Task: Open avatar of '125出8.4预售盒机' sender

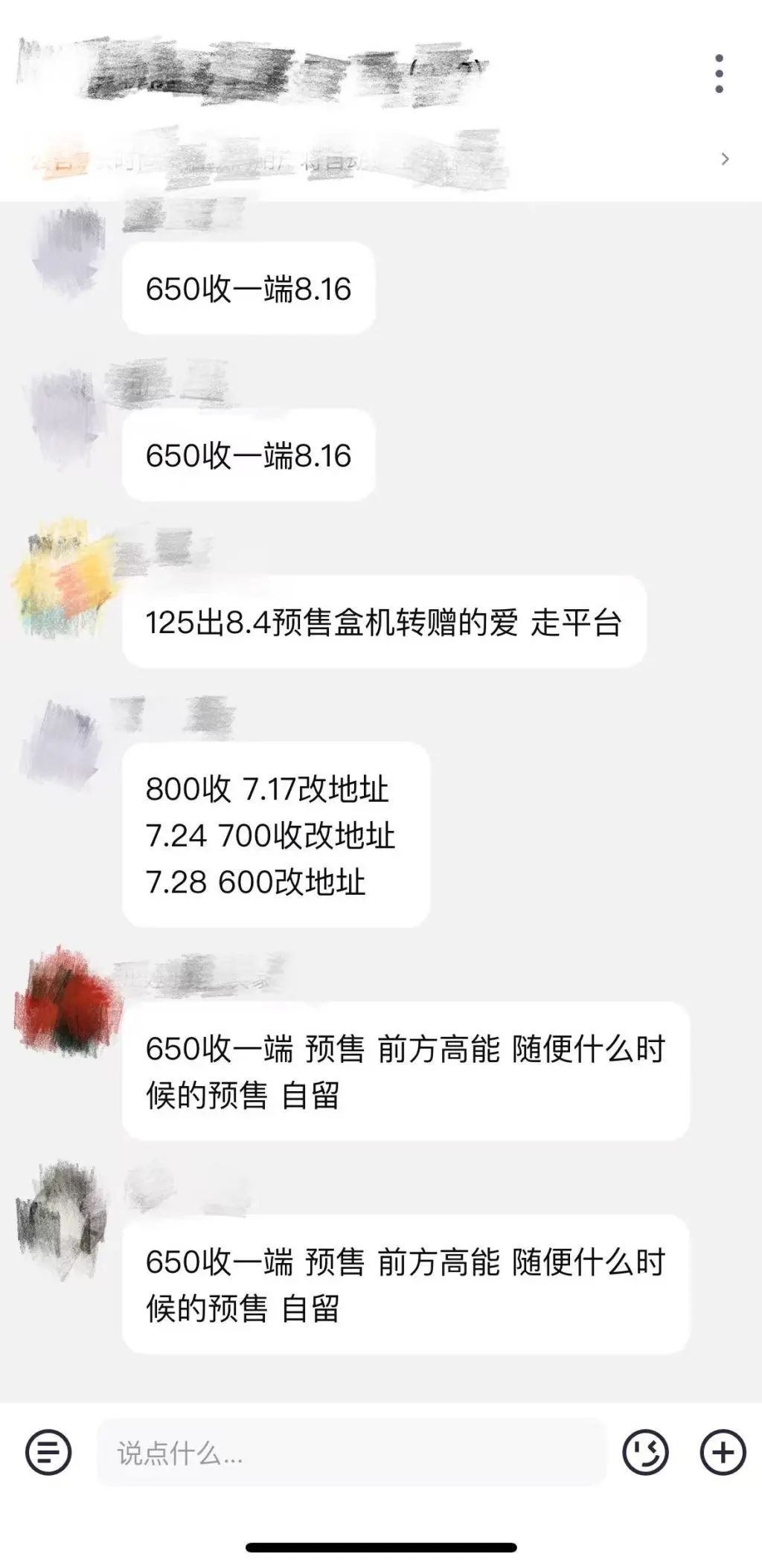Action: click(65, 579)
